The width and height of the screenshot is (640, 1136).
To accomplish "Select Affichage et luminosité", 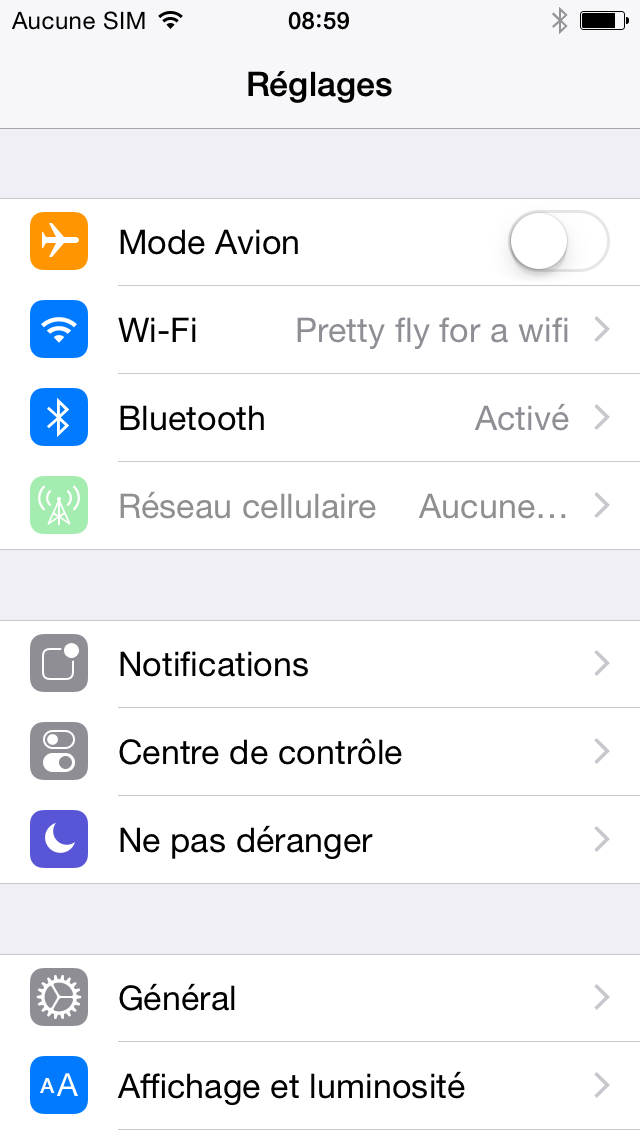I will click(x=320, y=1086).
